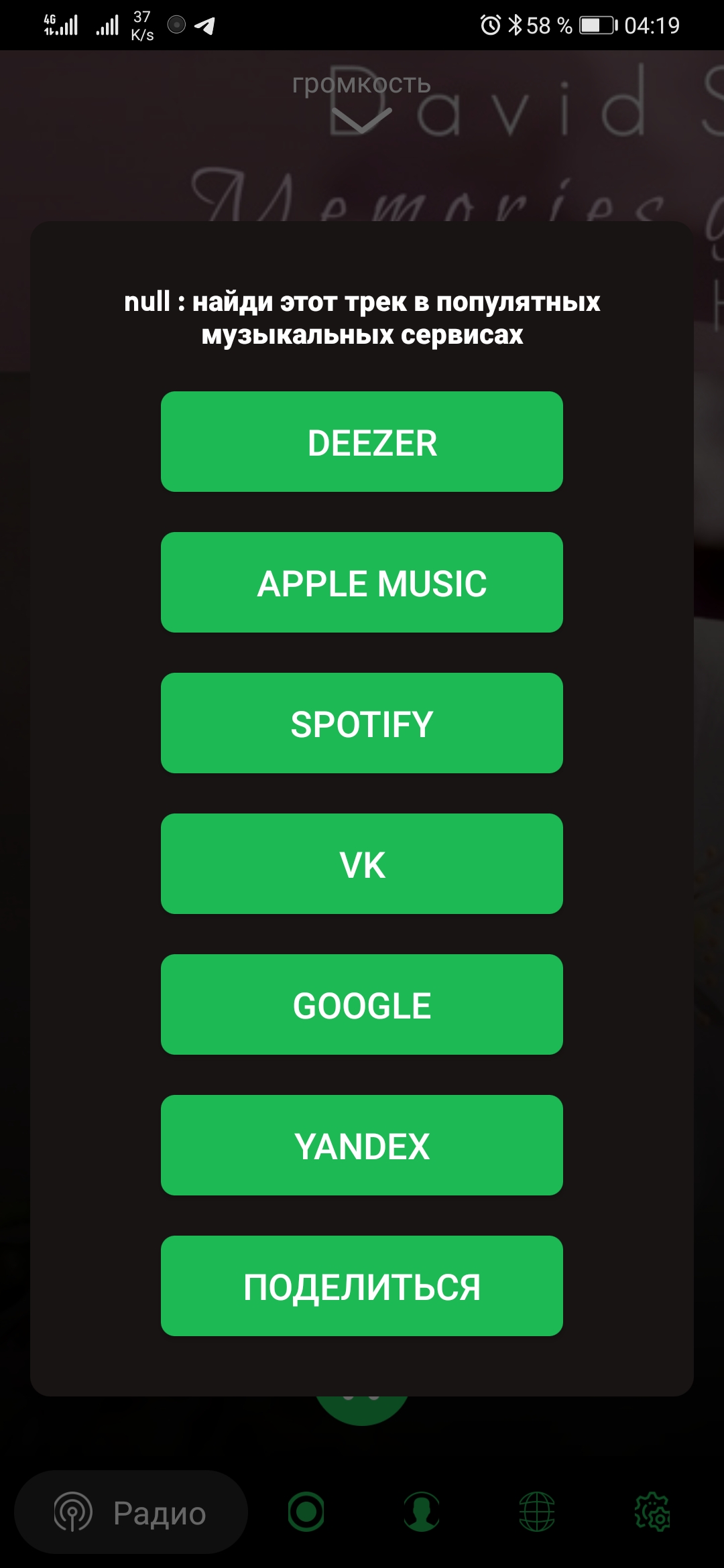Search this track in Apple Music
Viewport: 724px width, 1568px height.
[362, 582]
